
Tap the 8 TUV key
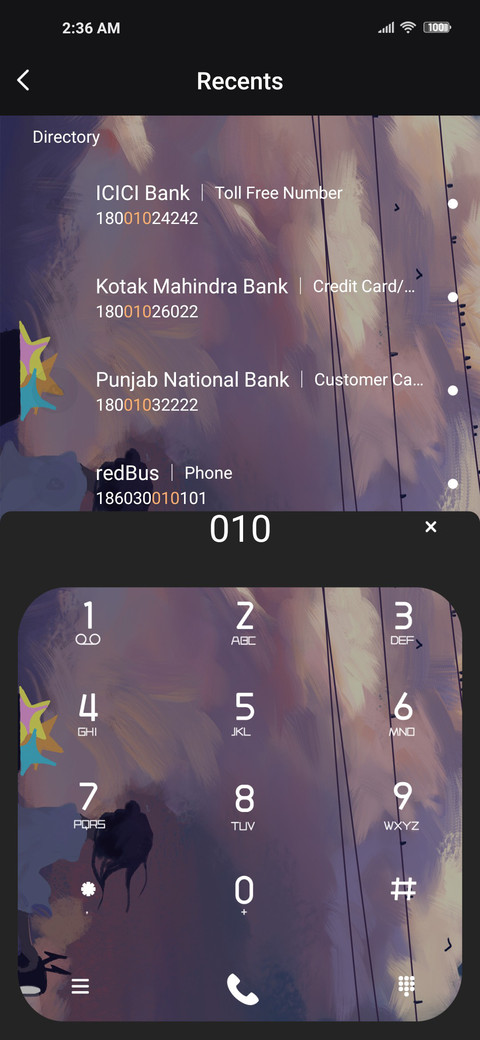click(243, 807)
